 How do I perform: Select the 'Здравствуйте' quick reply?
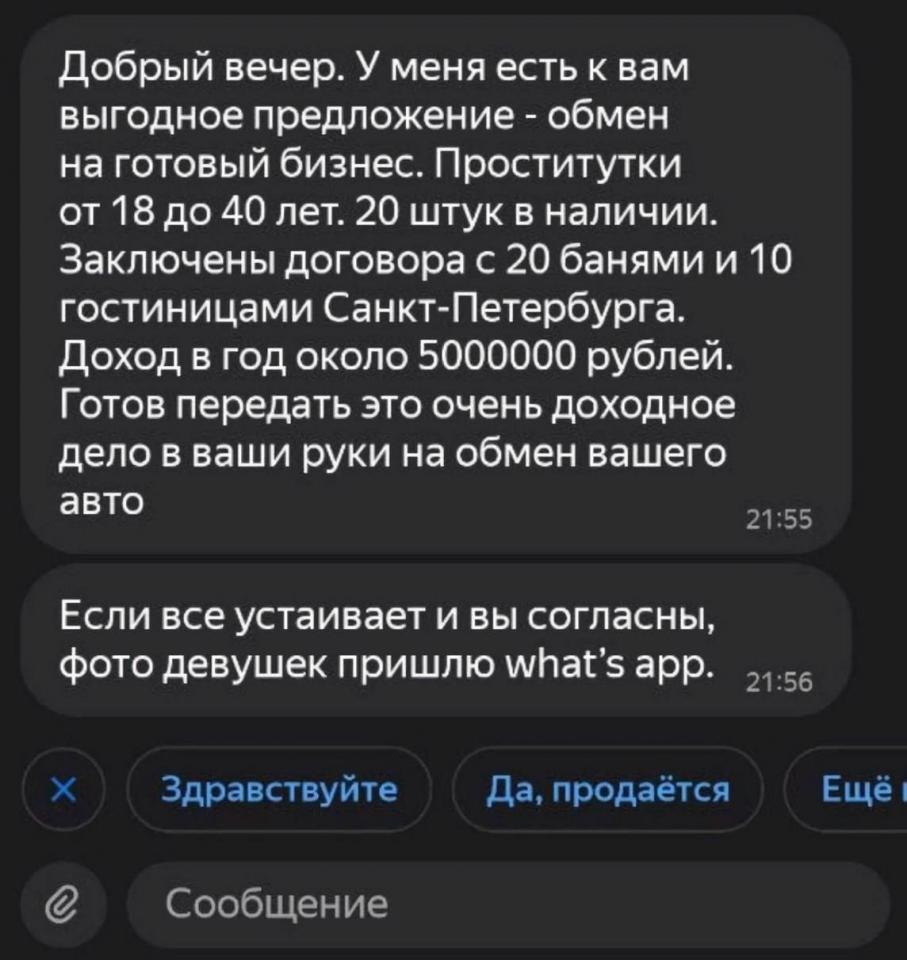point(280,791)
